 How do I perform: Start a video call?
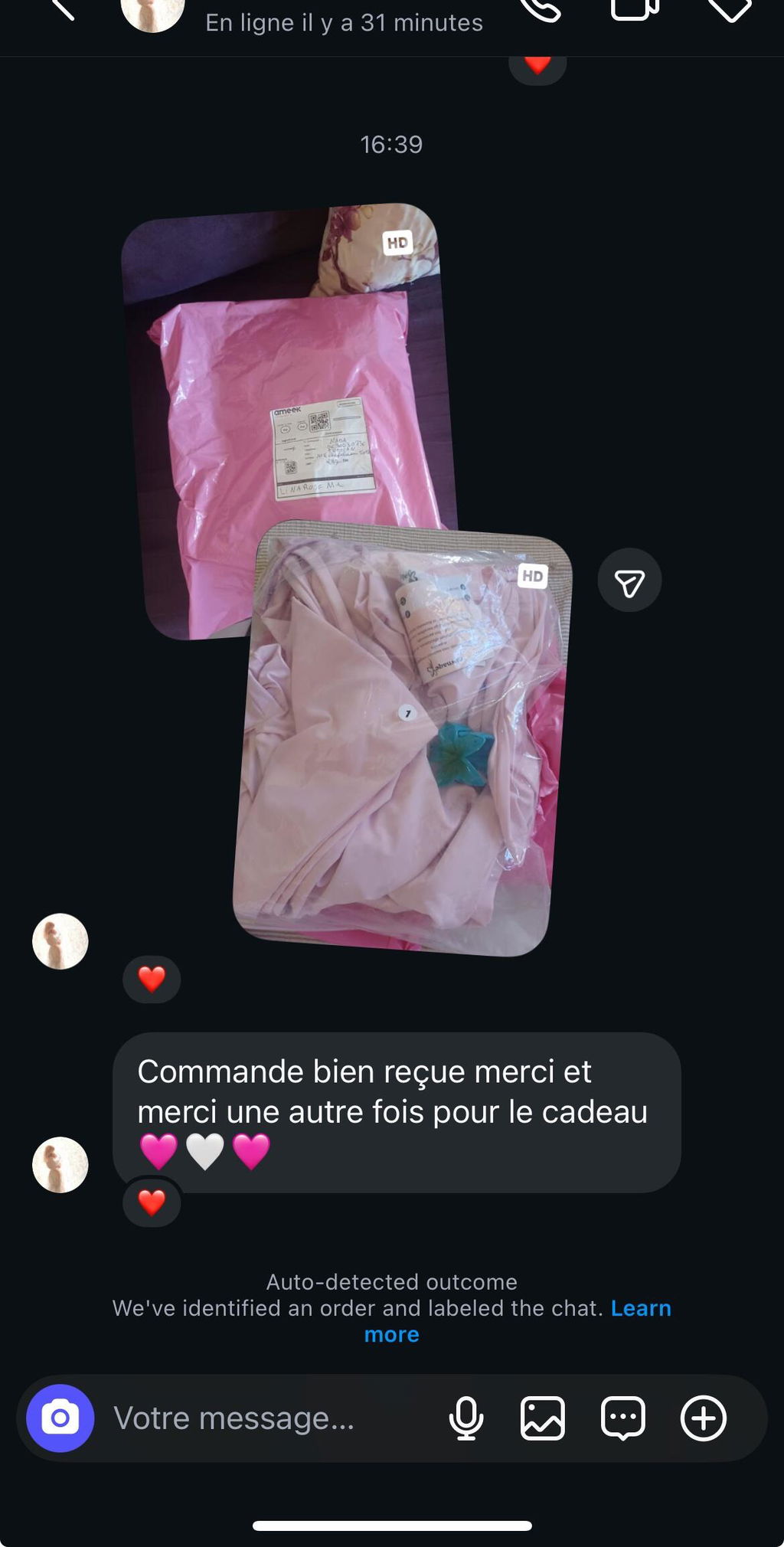[x=634, y=9]
